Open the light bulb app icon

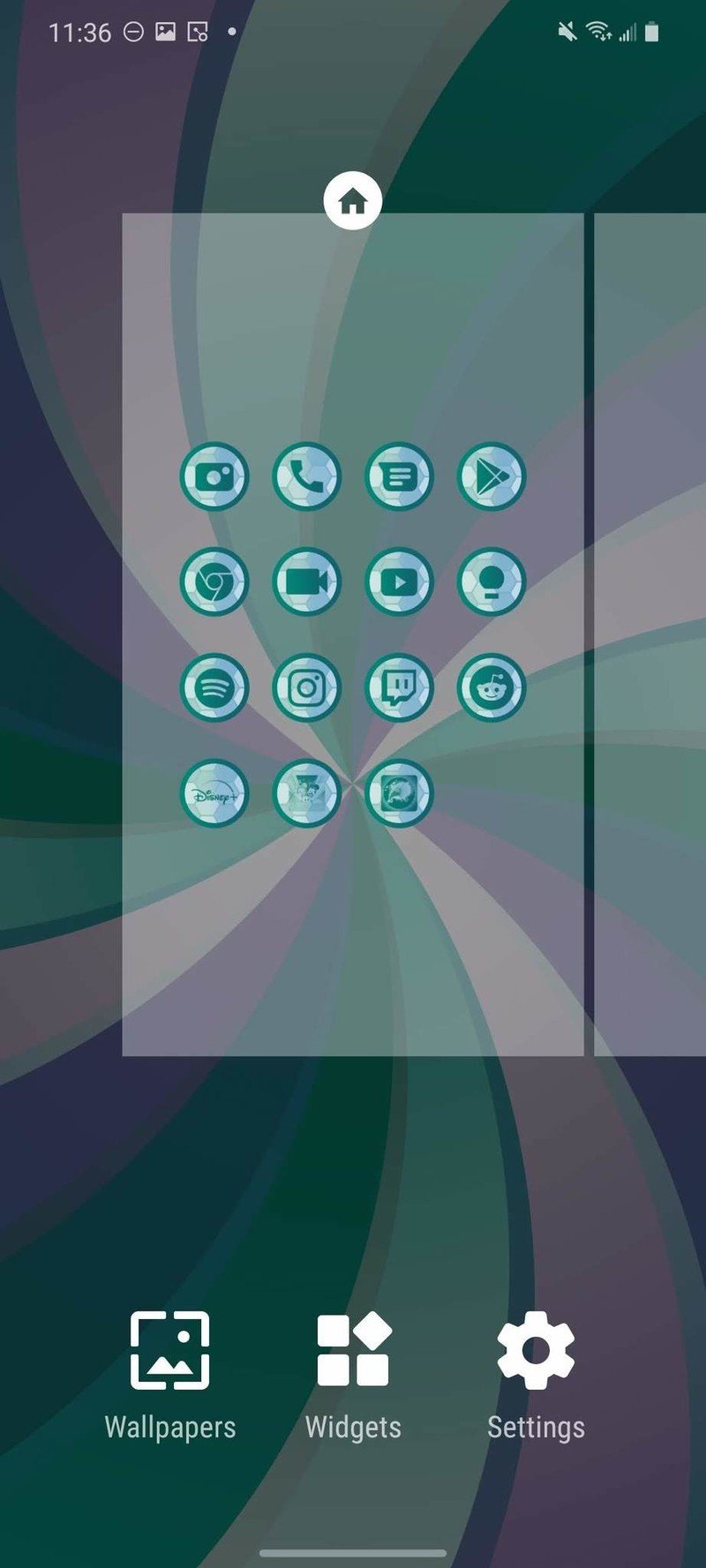tap(492, 582)
